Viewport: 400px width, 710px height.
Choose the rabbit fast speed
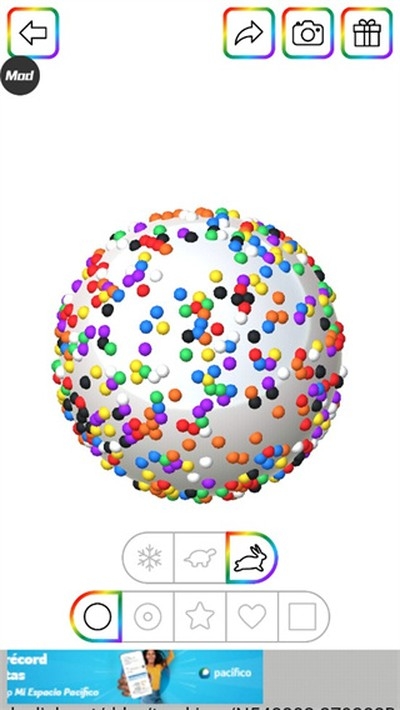(252, 557)
